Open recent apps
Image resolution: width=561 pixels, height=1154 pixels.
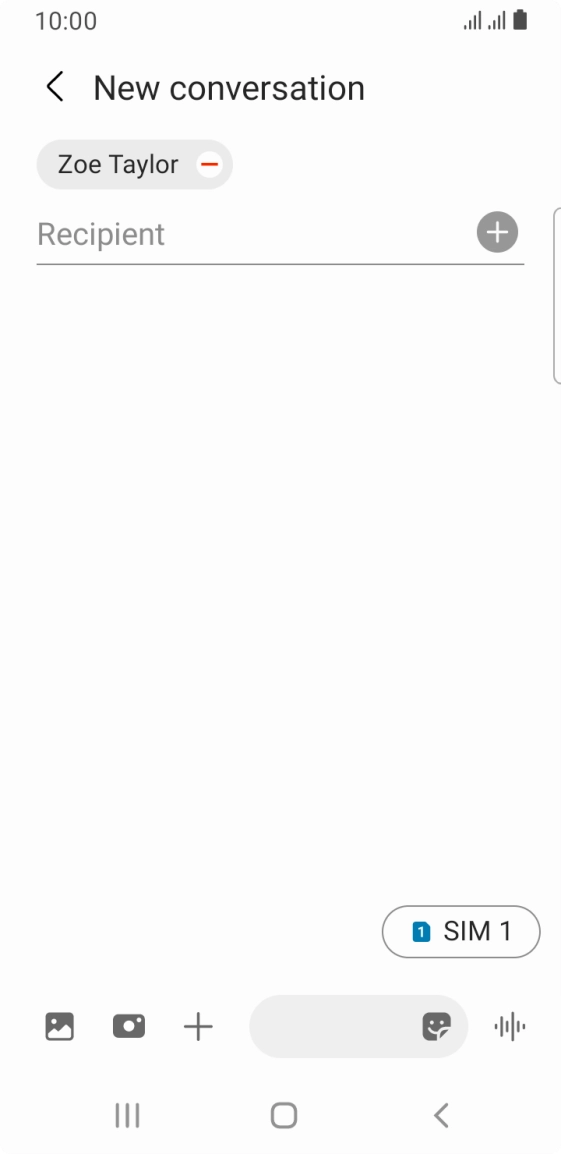127,1116
